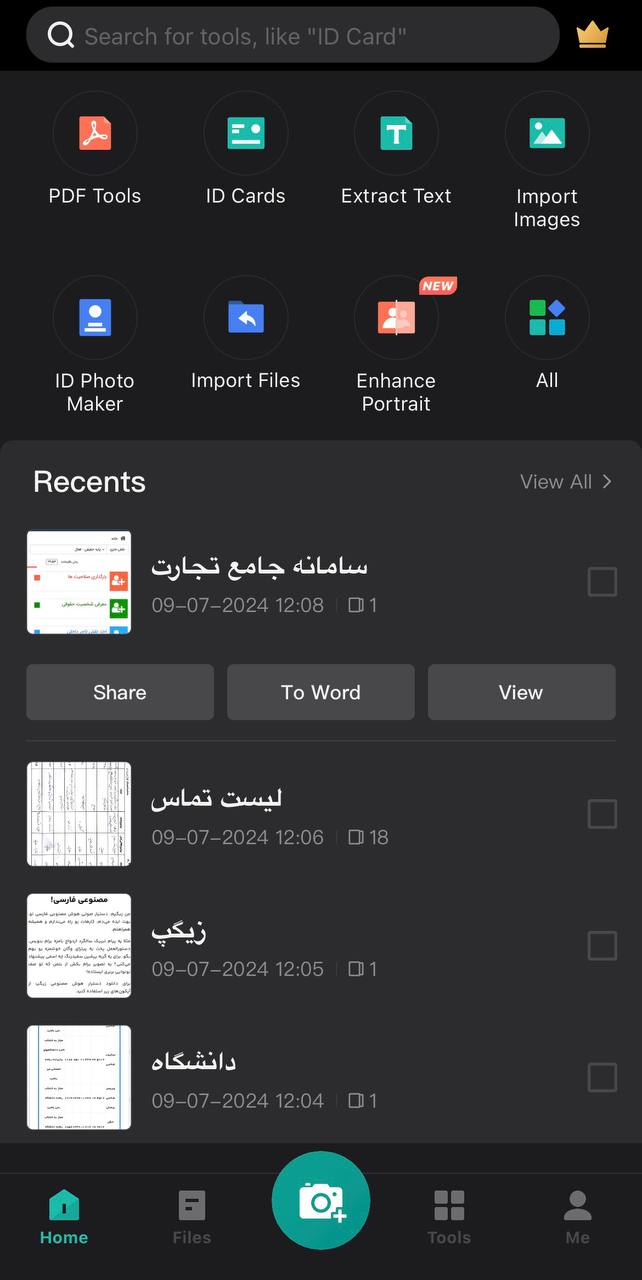The width and height of the screenshot is (642, 1280).
Task: Switch to the Files tab
Action: (191, 1216)
